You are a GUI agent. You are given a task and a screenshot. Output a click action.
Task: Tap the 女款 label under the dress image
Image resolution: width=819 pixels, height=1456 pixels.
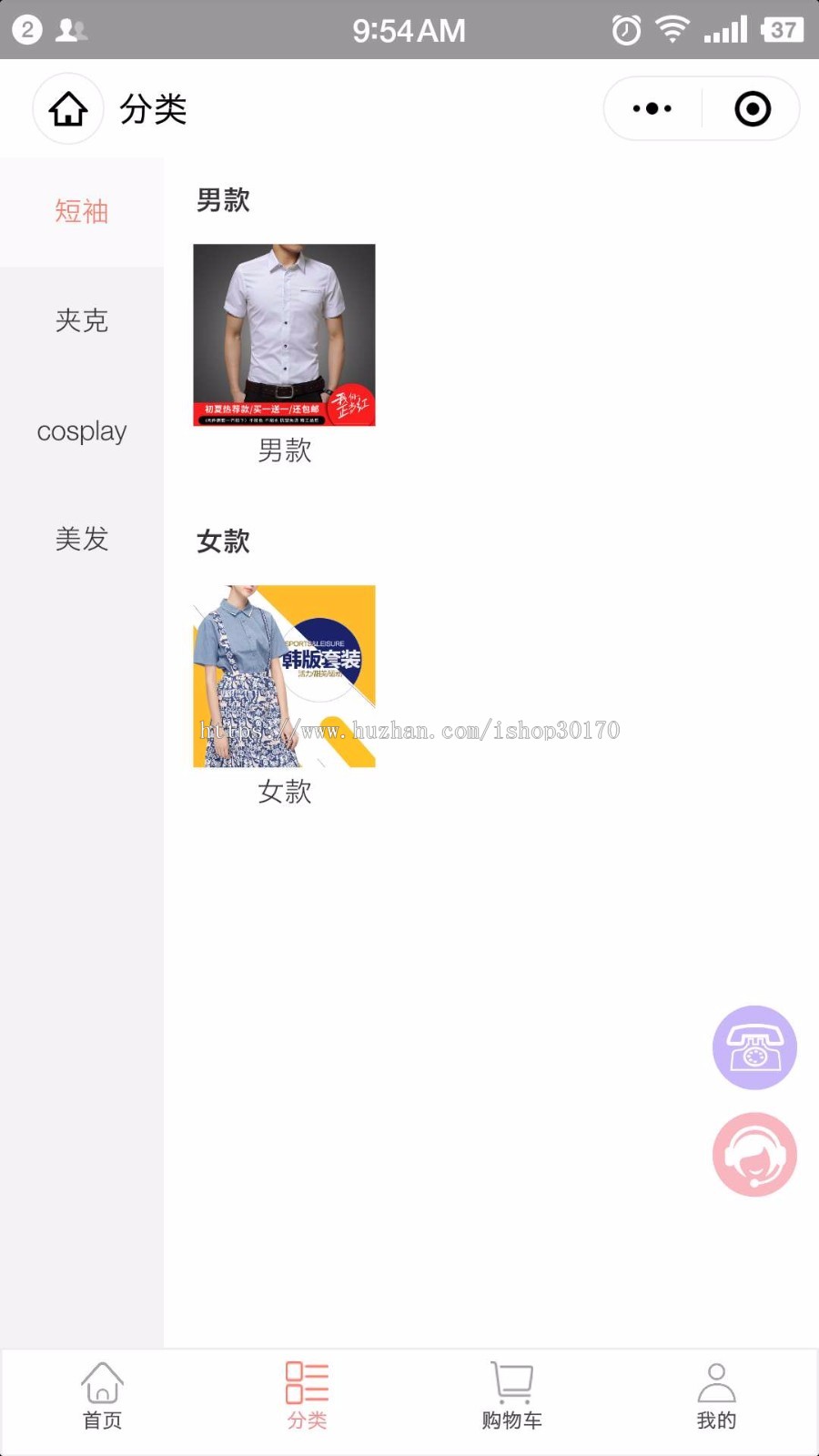tap(283, 792)
